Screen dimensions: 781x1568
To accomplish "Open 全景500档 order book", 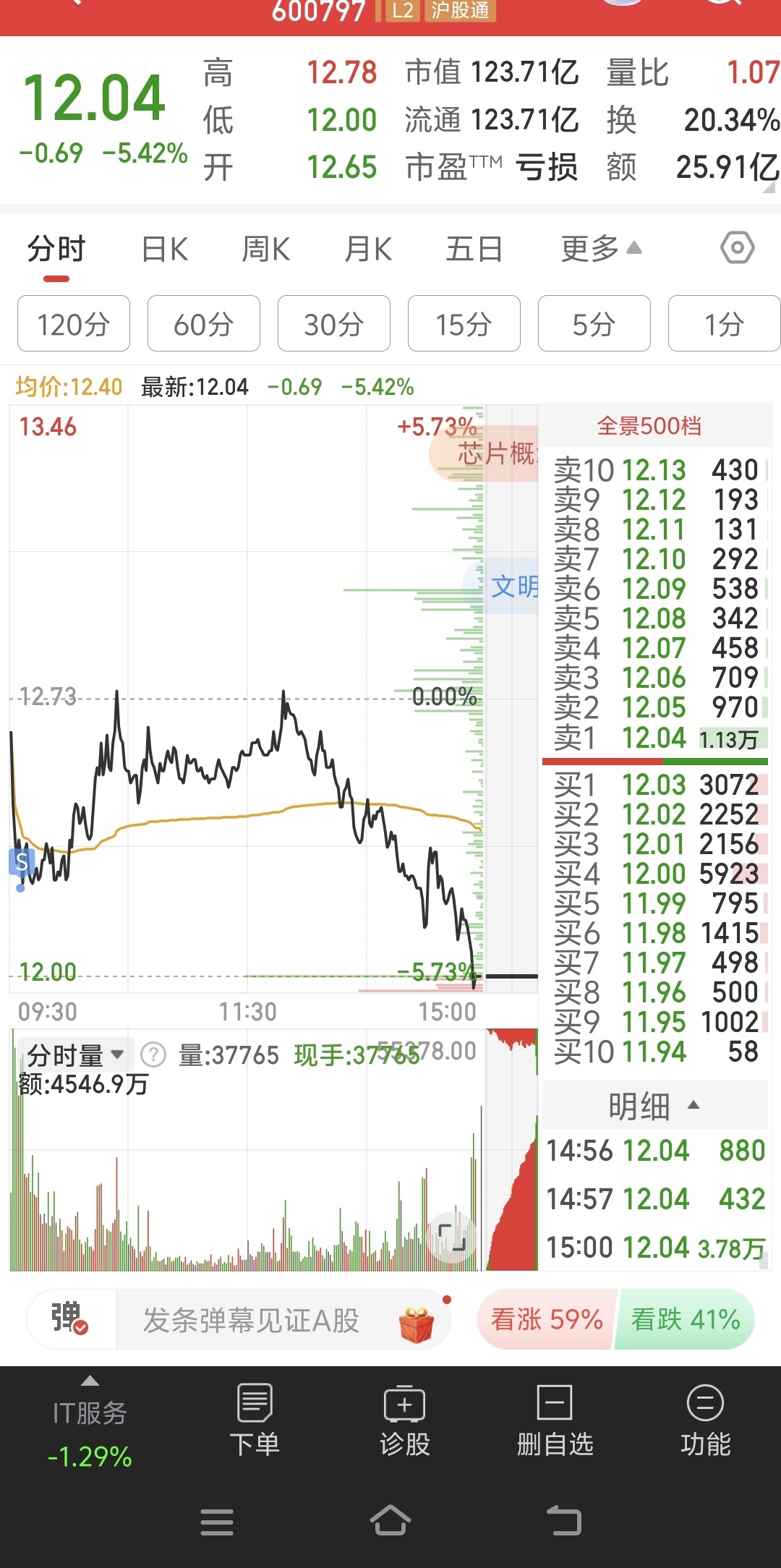I will (649, 426).
